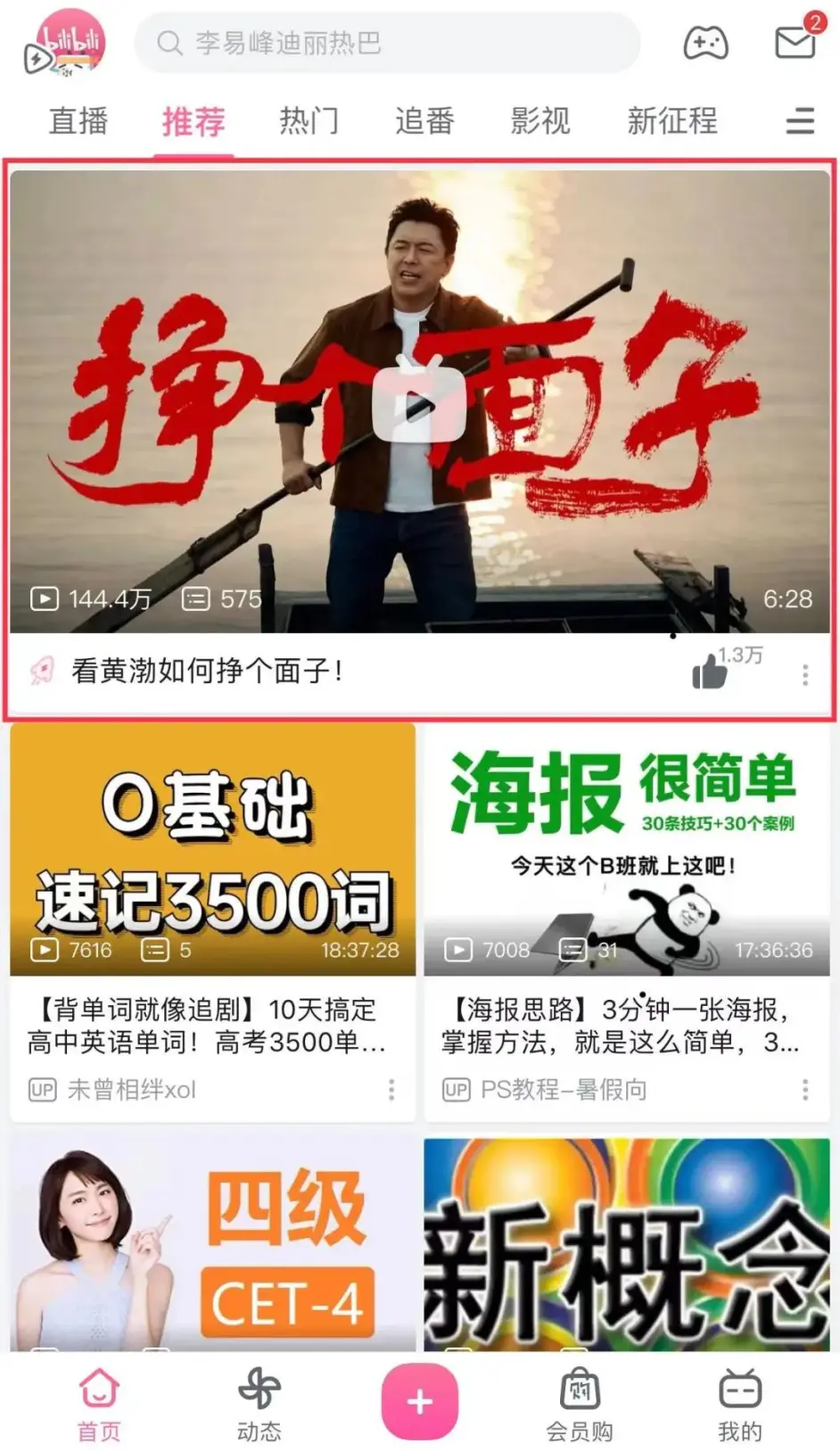Open the messages envelope icon

tap(795, 41)
